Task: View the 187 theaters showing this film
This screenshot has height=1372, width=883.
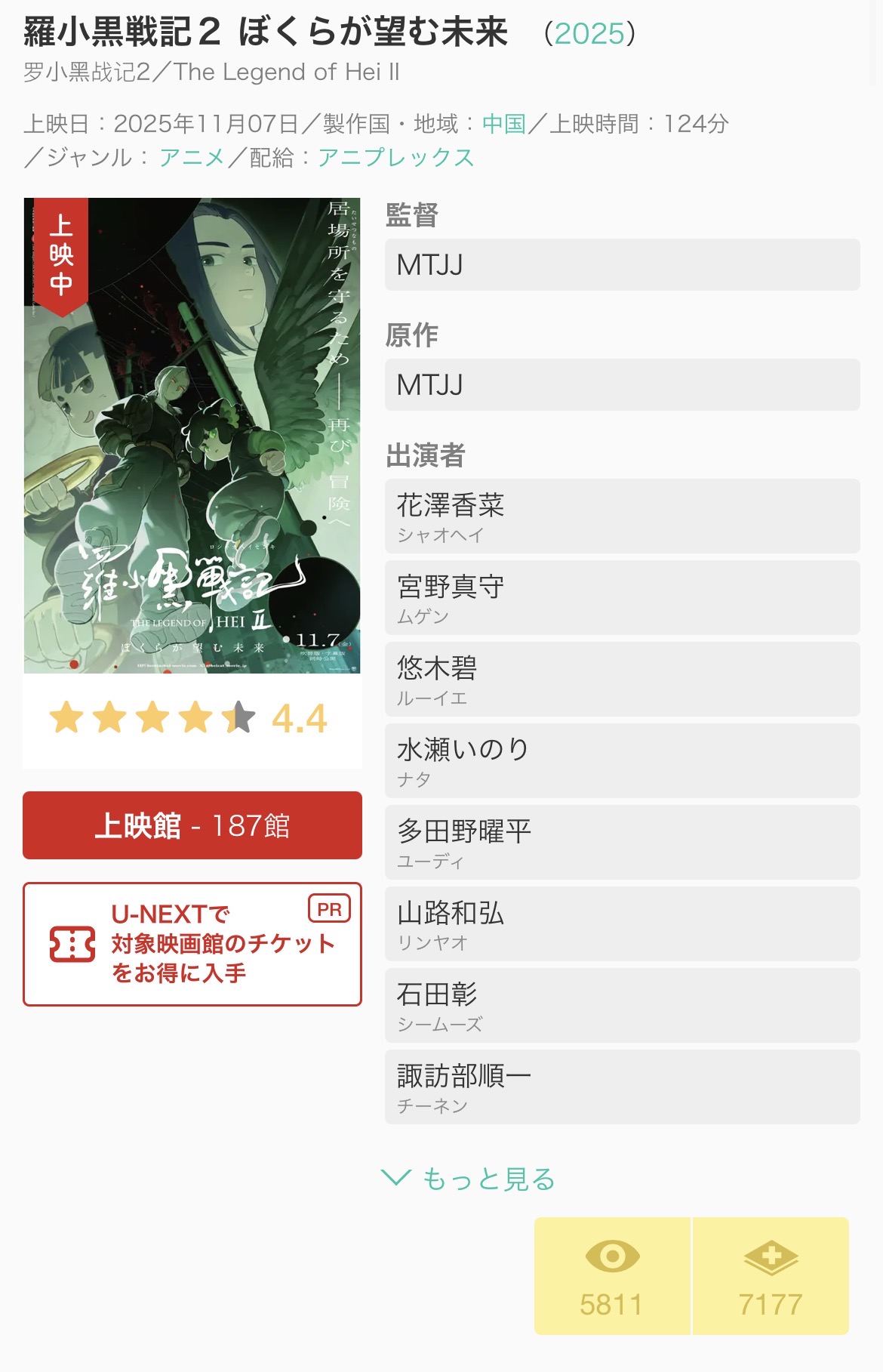Action: [x=192, y=825]
